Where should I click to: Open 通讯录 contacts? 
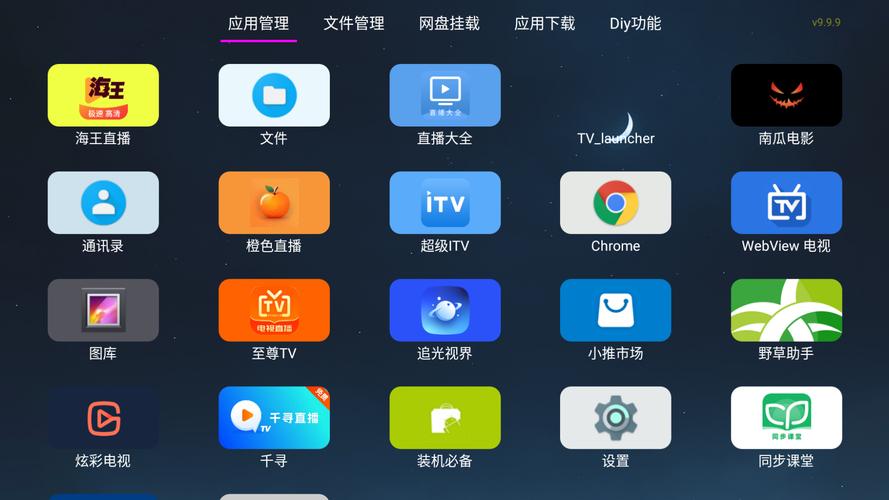click(x=103, y=203)
